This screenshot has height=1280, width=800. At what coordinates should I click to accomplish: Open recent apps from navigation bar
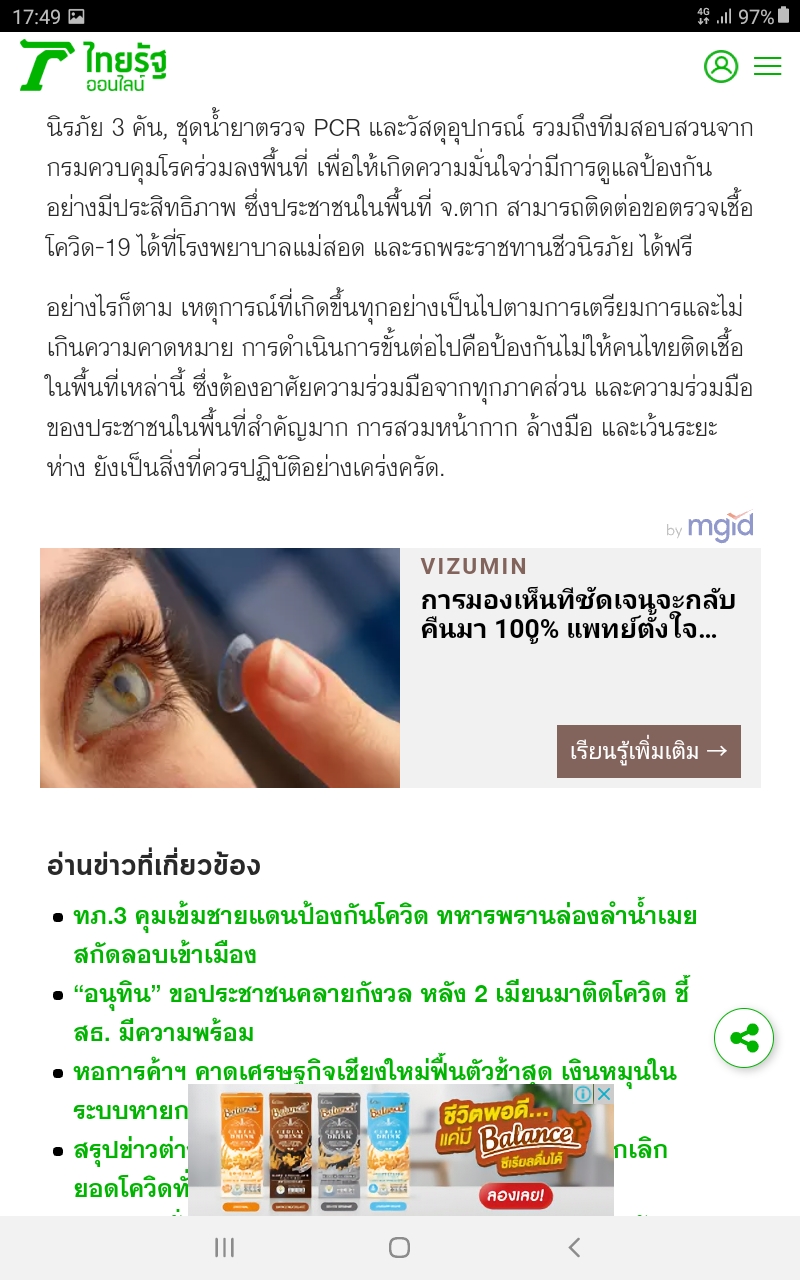pos(225,1247)
